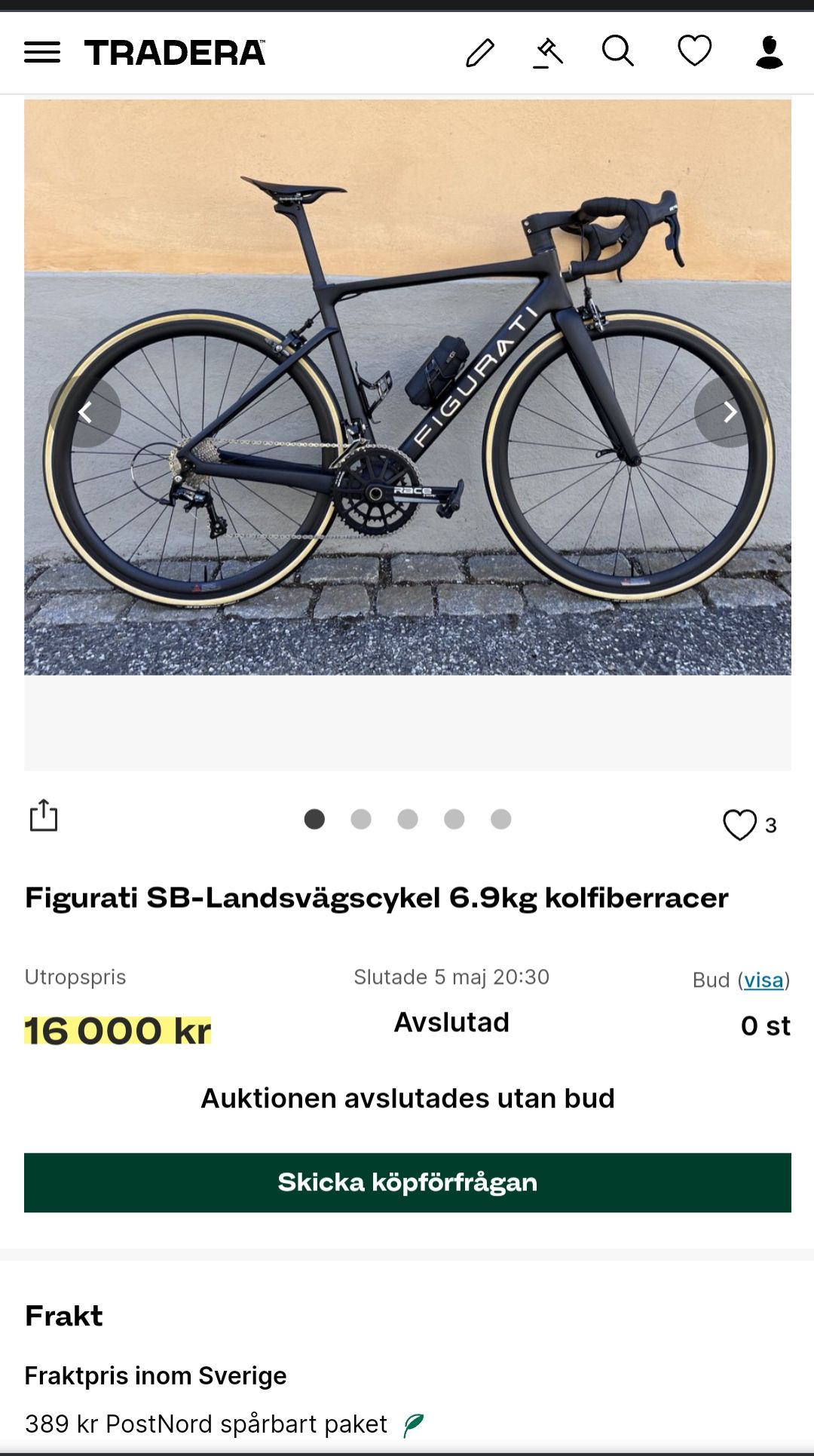Show previous bike photo
This screenshot has width=814, height=1456.
pyautogui.click(x=85, y=412)
